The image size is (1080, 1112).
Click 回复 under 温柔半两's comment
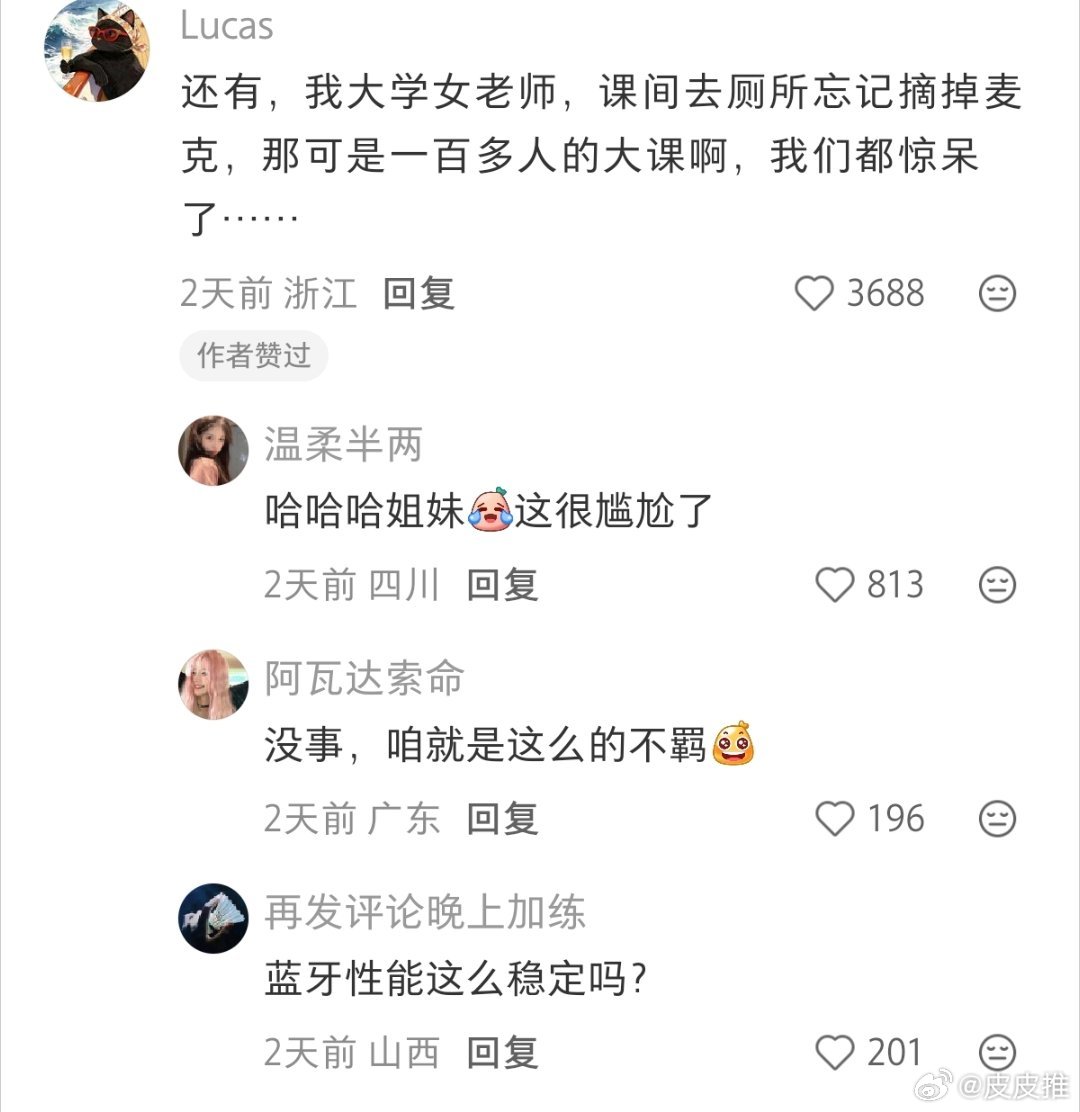(x=501, y=586)
